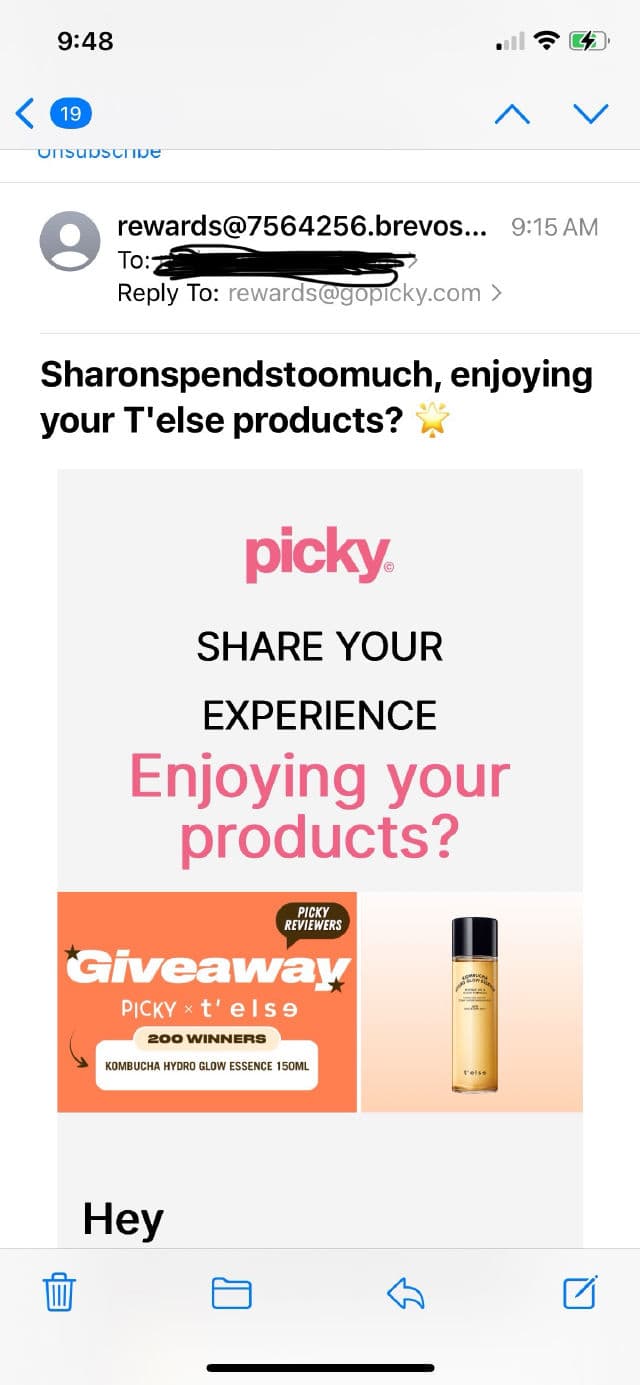The image size is (640, 1385).
Task: View sender rewards@7564256.brevos details
Action: point(302,227)
